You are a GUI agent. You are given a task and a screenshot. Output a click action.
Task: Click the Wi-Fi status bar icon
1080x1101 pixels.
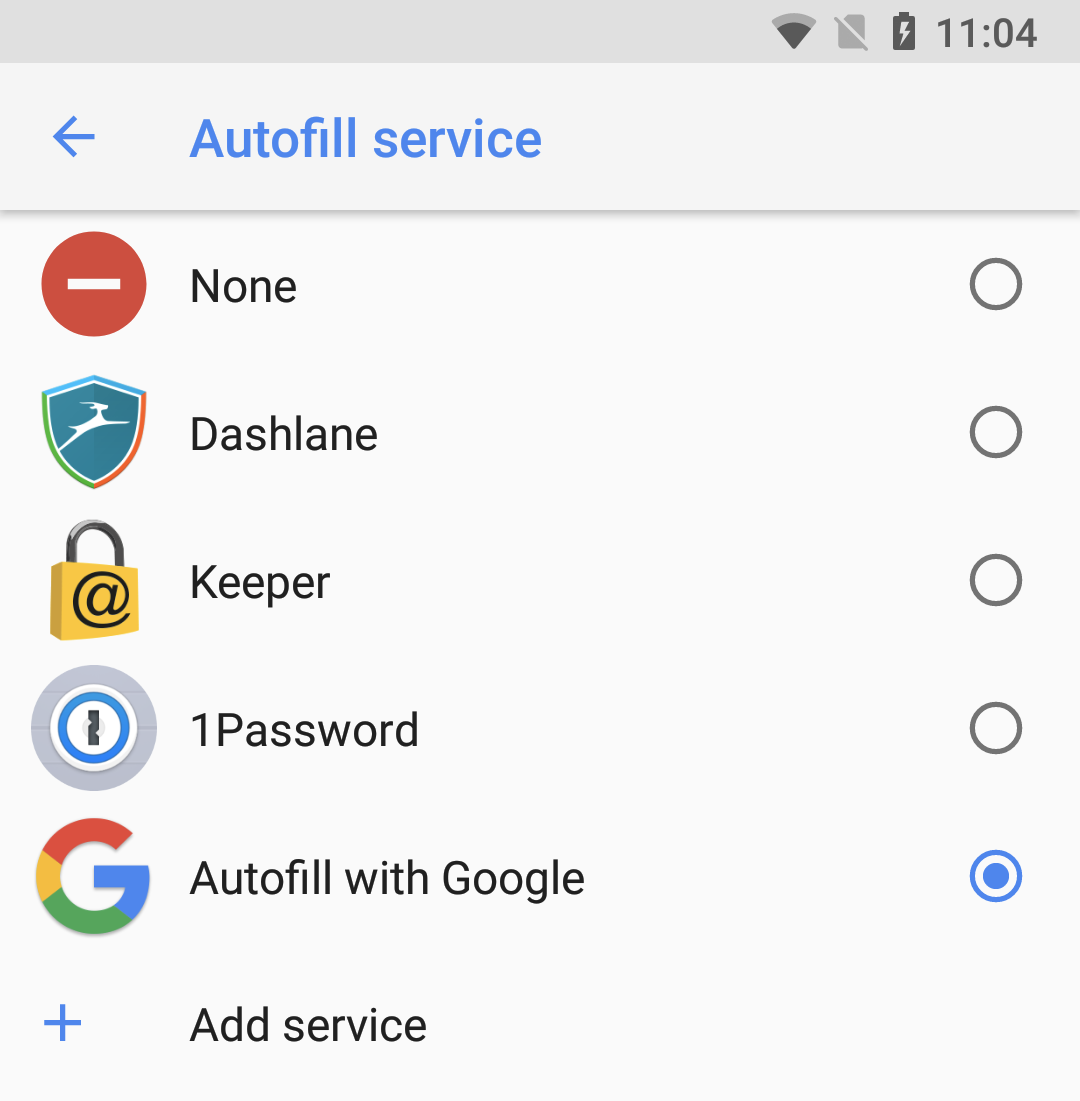point(793,32)
